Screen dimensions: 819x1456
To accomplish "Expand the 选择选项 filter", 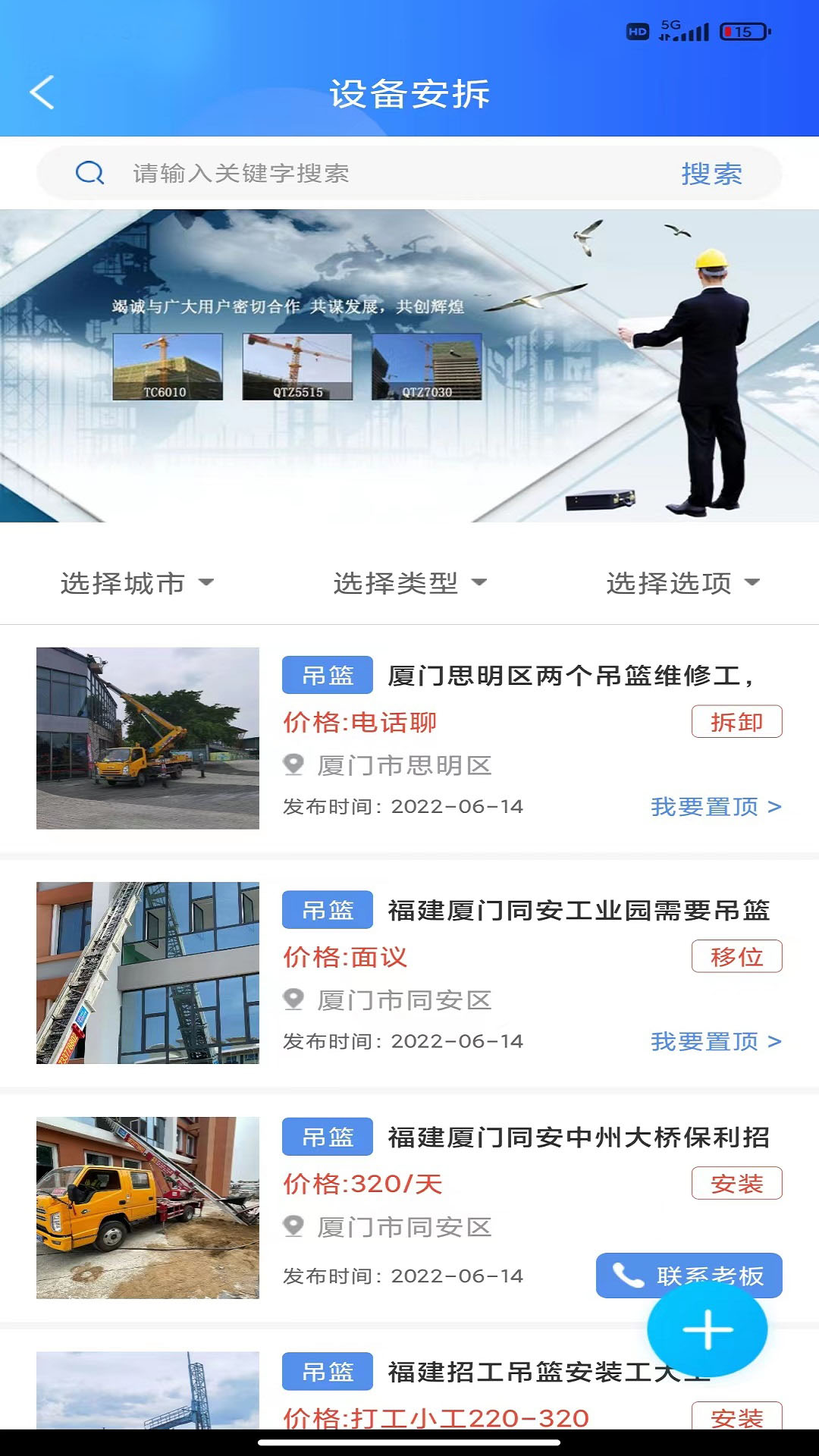I will coord(681,583).
